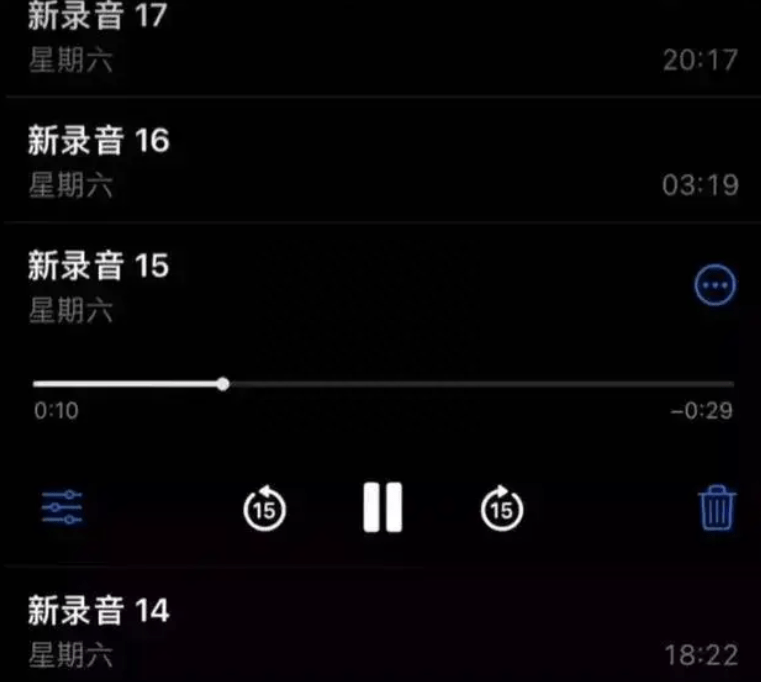Tap the playback progress bar
Viewport: 761px width, 682px height.
(383, 384)
